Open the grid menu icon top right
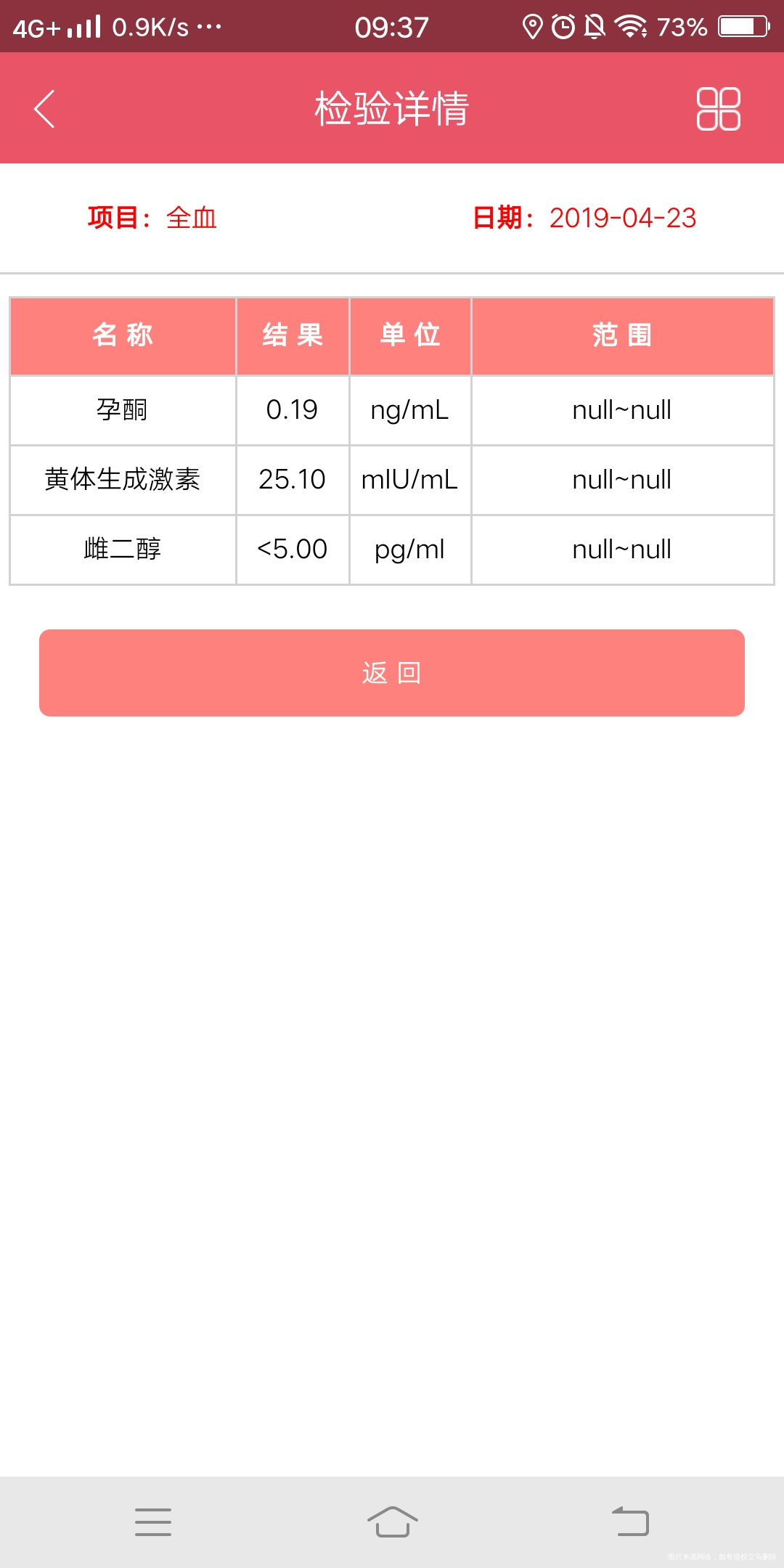 click(x=719, y=107)
